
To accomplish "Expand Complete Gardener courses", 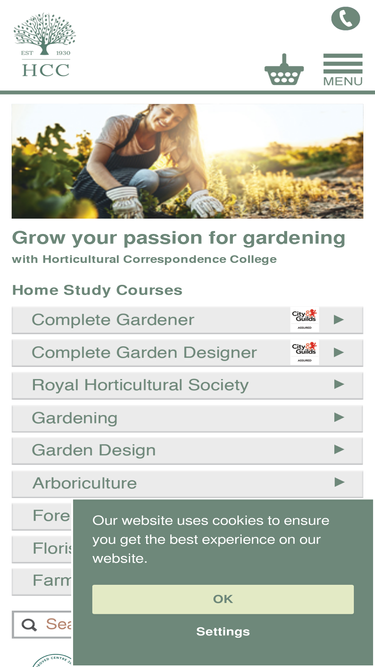I will pos(187,320).
